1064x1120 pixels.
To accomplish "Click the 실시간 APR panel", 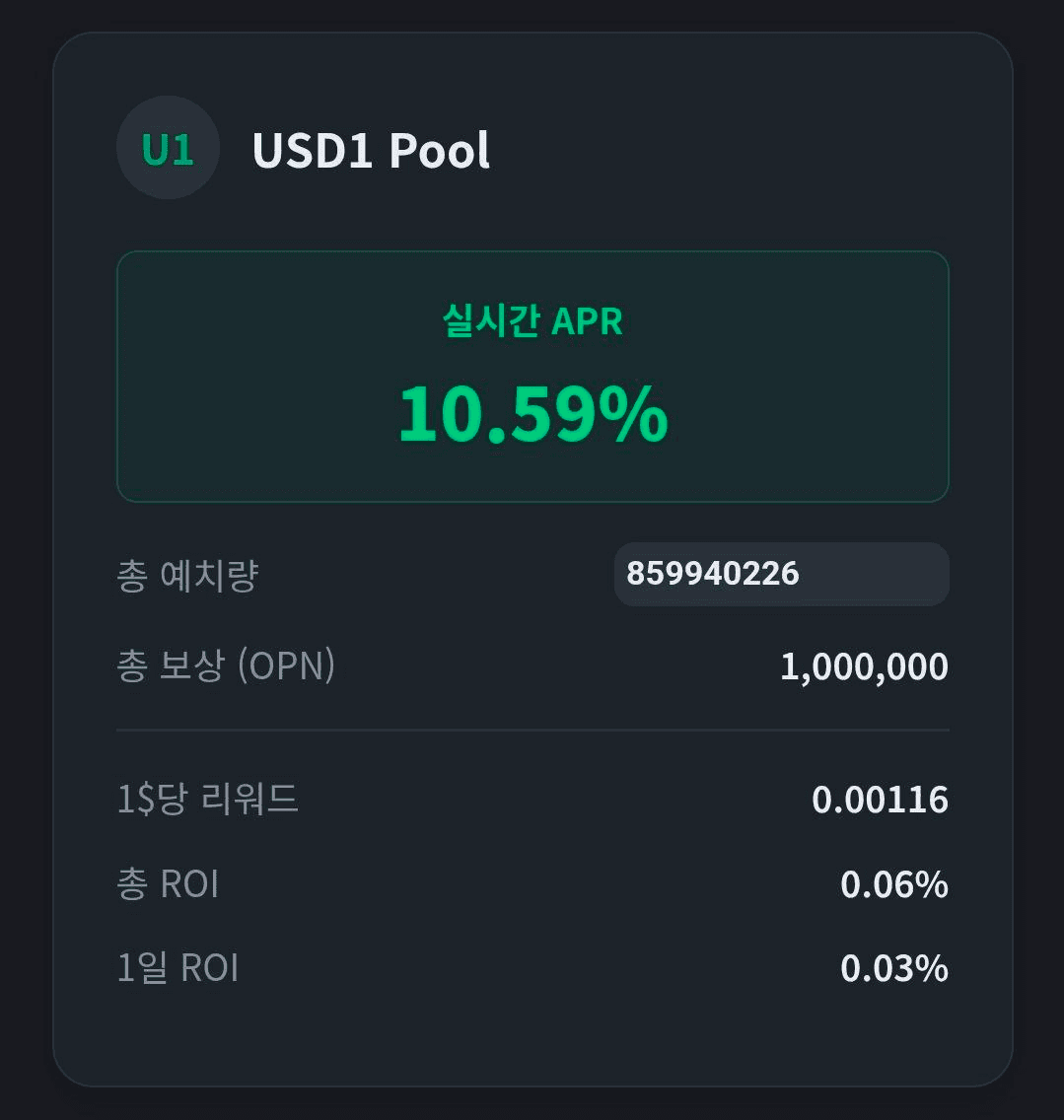I will (x=532, y=375).
